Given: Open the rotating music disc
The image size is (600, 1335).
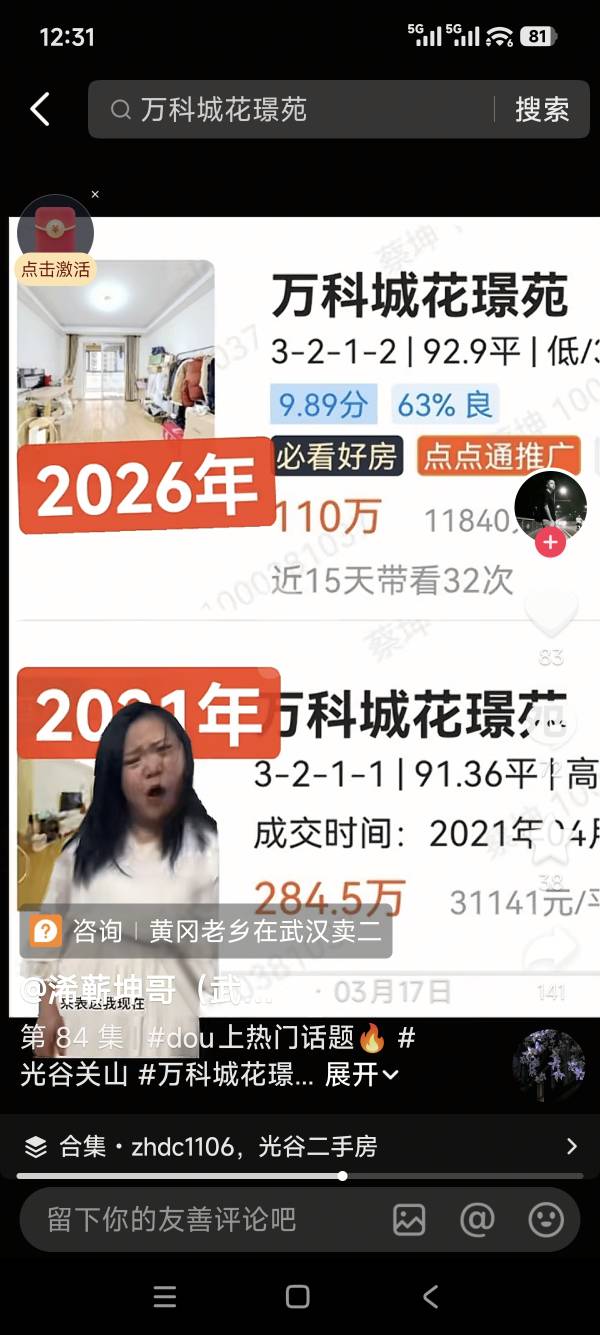Looking at the screenshot, I should coord(548,1065).
